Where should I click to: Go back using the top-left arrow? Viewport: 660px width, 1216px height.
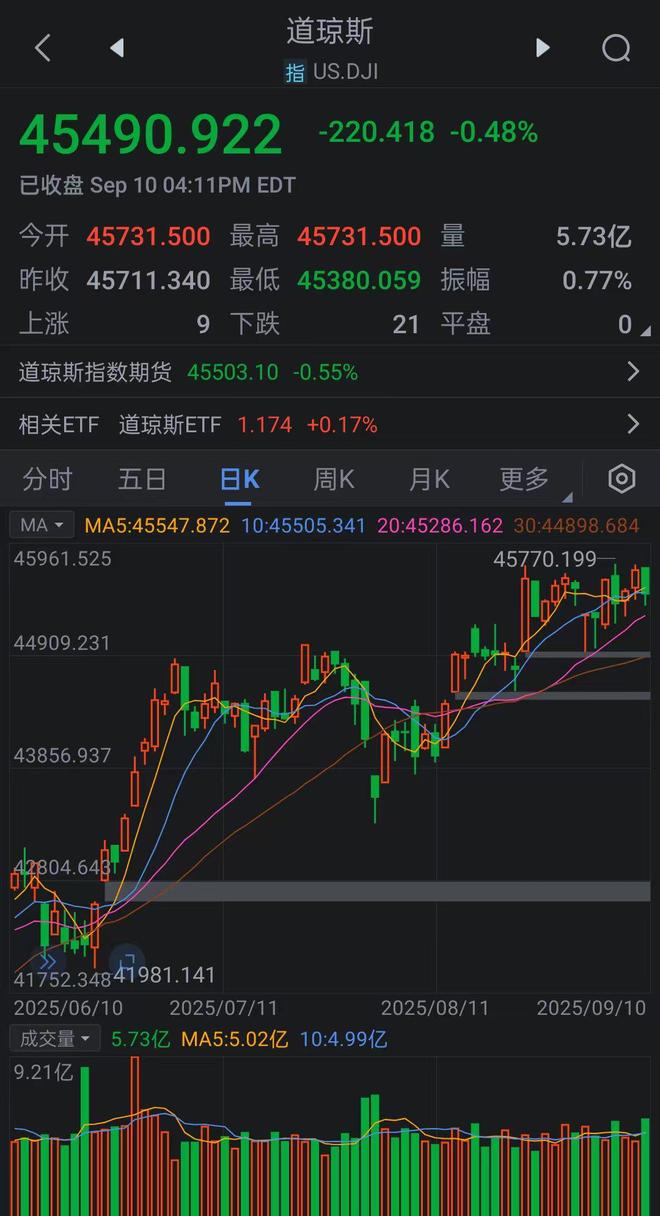[x=42, y=47]
